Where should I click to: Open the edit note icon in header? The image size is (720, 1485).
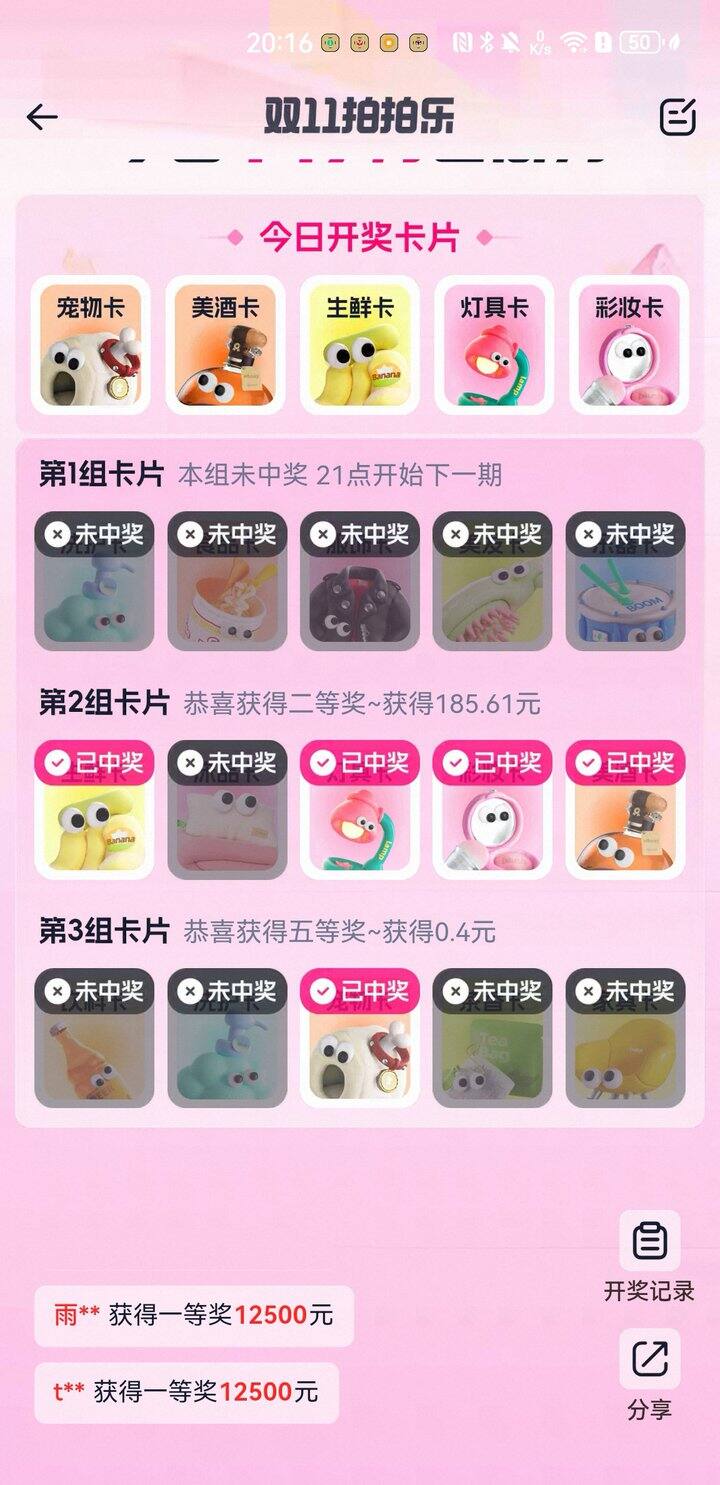coord(677,117)
